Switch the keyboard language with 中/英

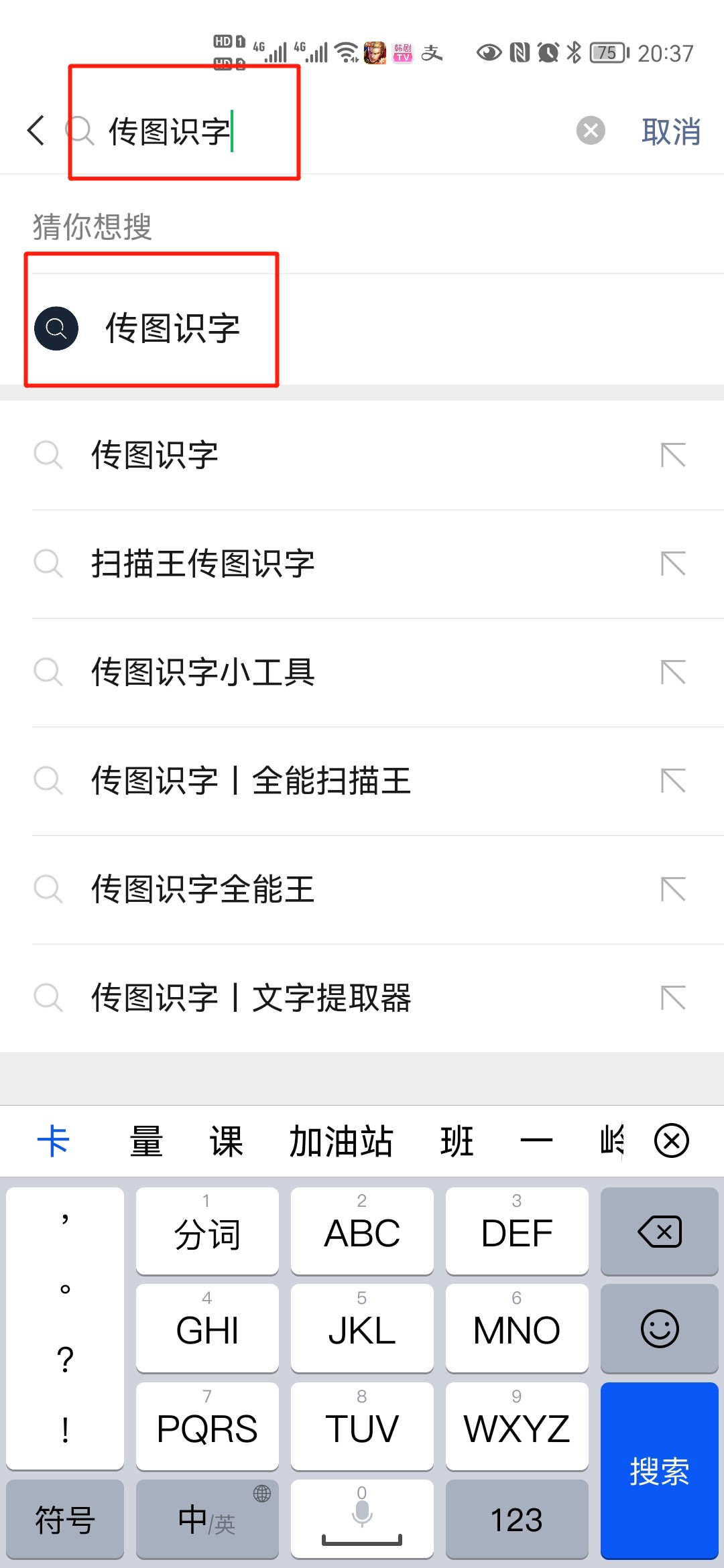click(207, 1519)
